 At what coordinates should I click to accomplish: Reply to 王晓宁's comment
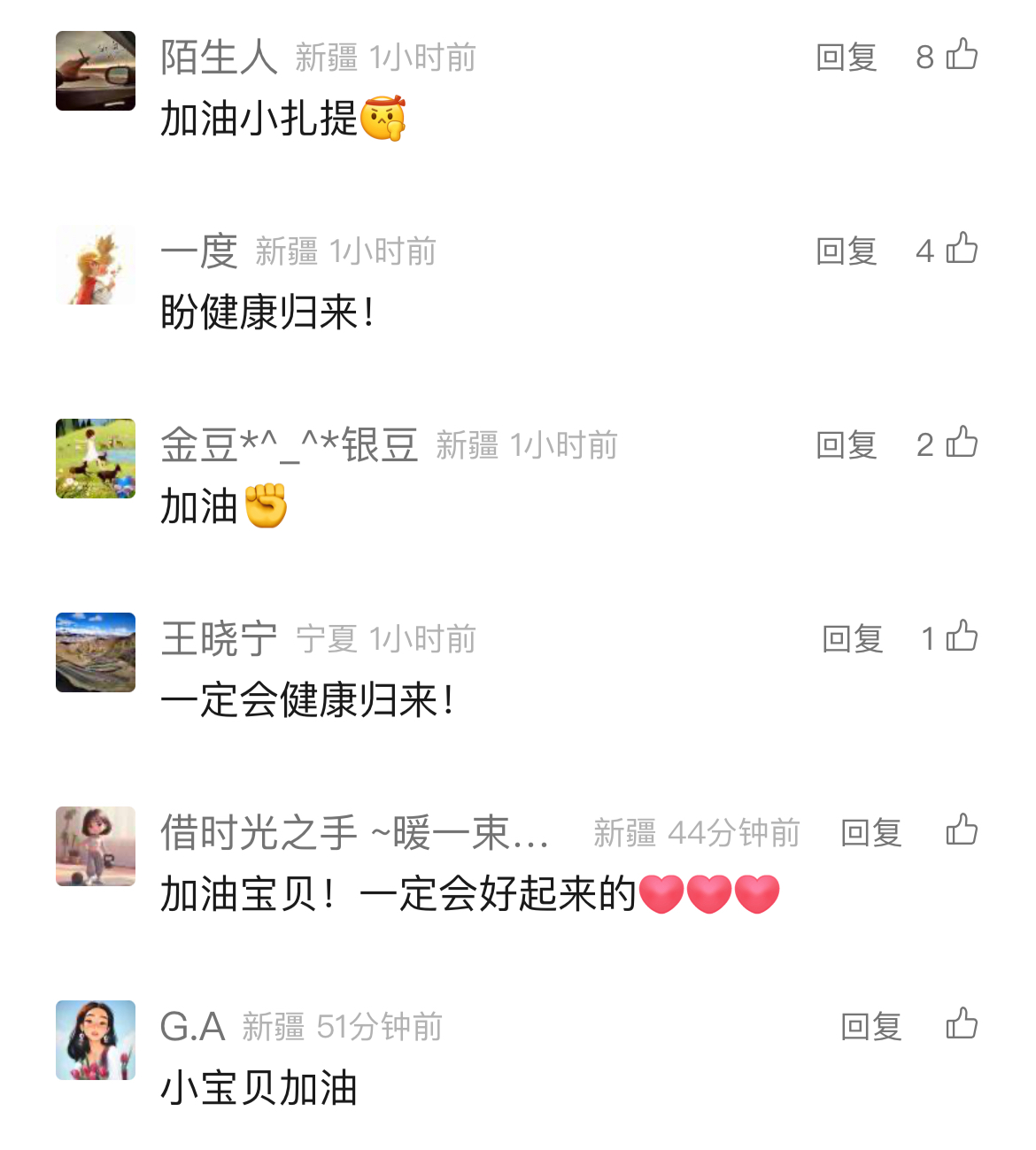(x=852, y=639)
